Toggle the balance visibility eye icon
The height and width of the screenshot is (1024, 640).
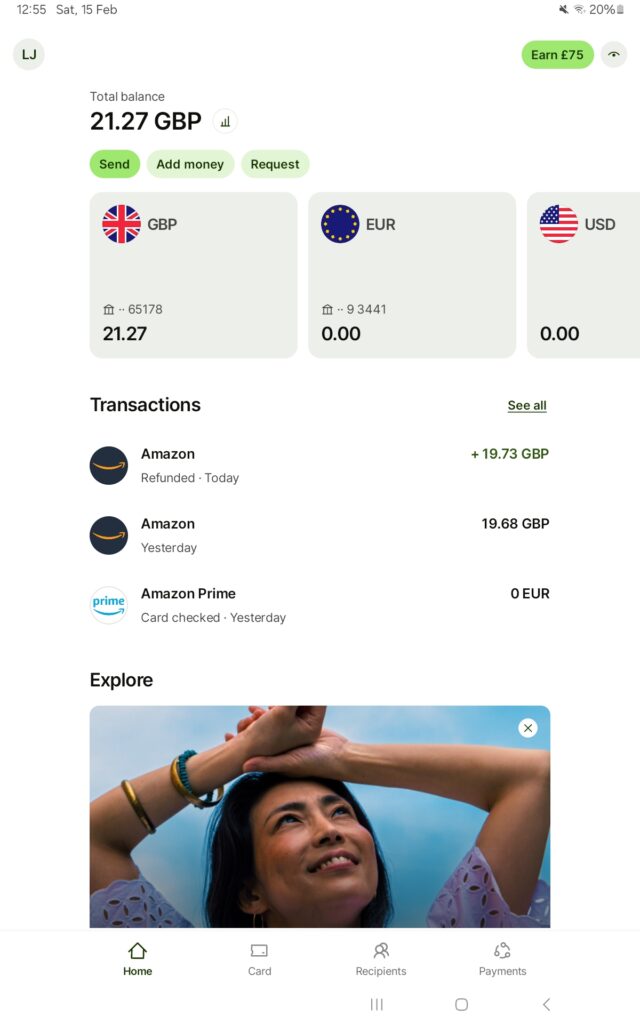(614, 55)
